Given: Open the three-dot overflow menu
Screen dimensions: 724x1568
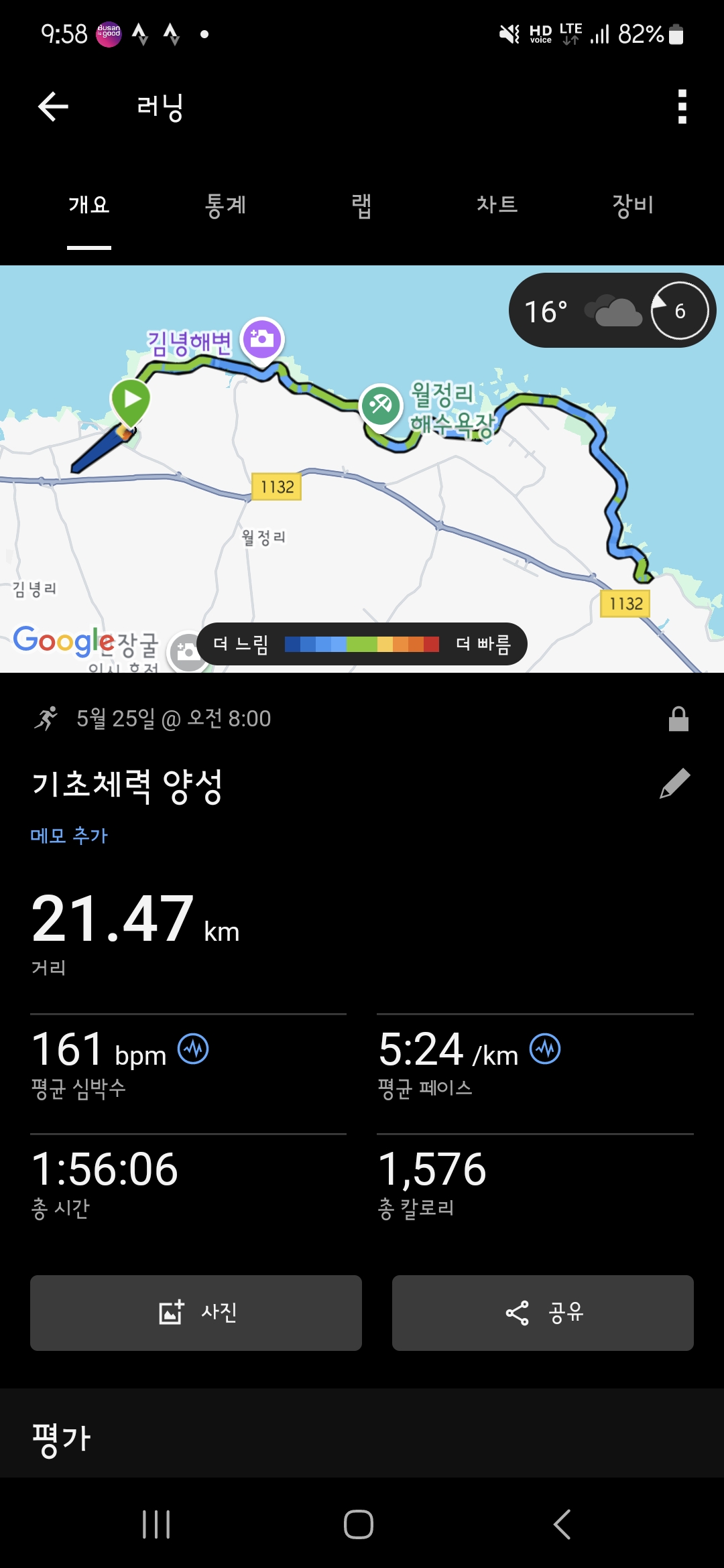Looking at the screenshot, I should click(x=682, y=107).
